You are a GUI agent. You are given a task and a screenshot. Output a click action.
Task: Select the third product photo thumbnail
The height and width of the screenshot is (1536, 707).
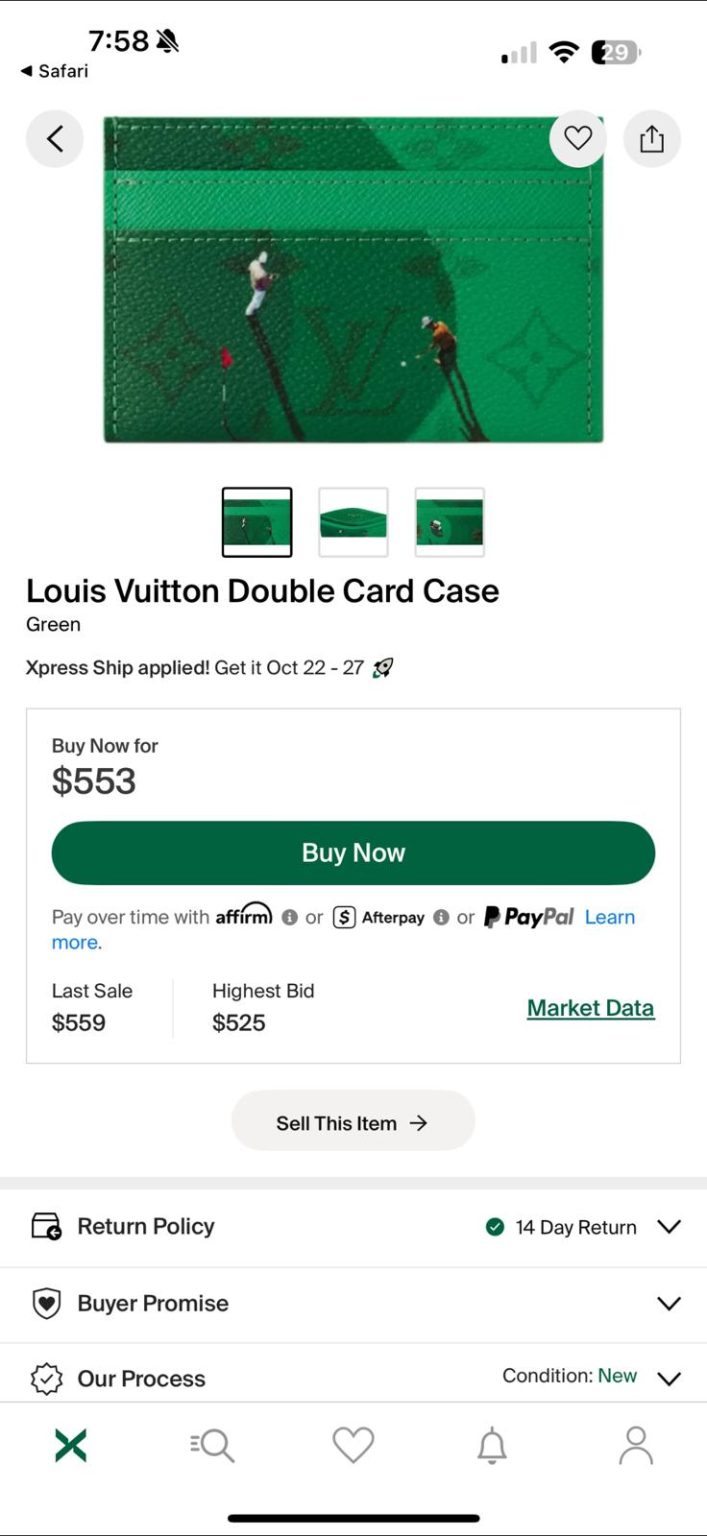click(x=449, y=522)
